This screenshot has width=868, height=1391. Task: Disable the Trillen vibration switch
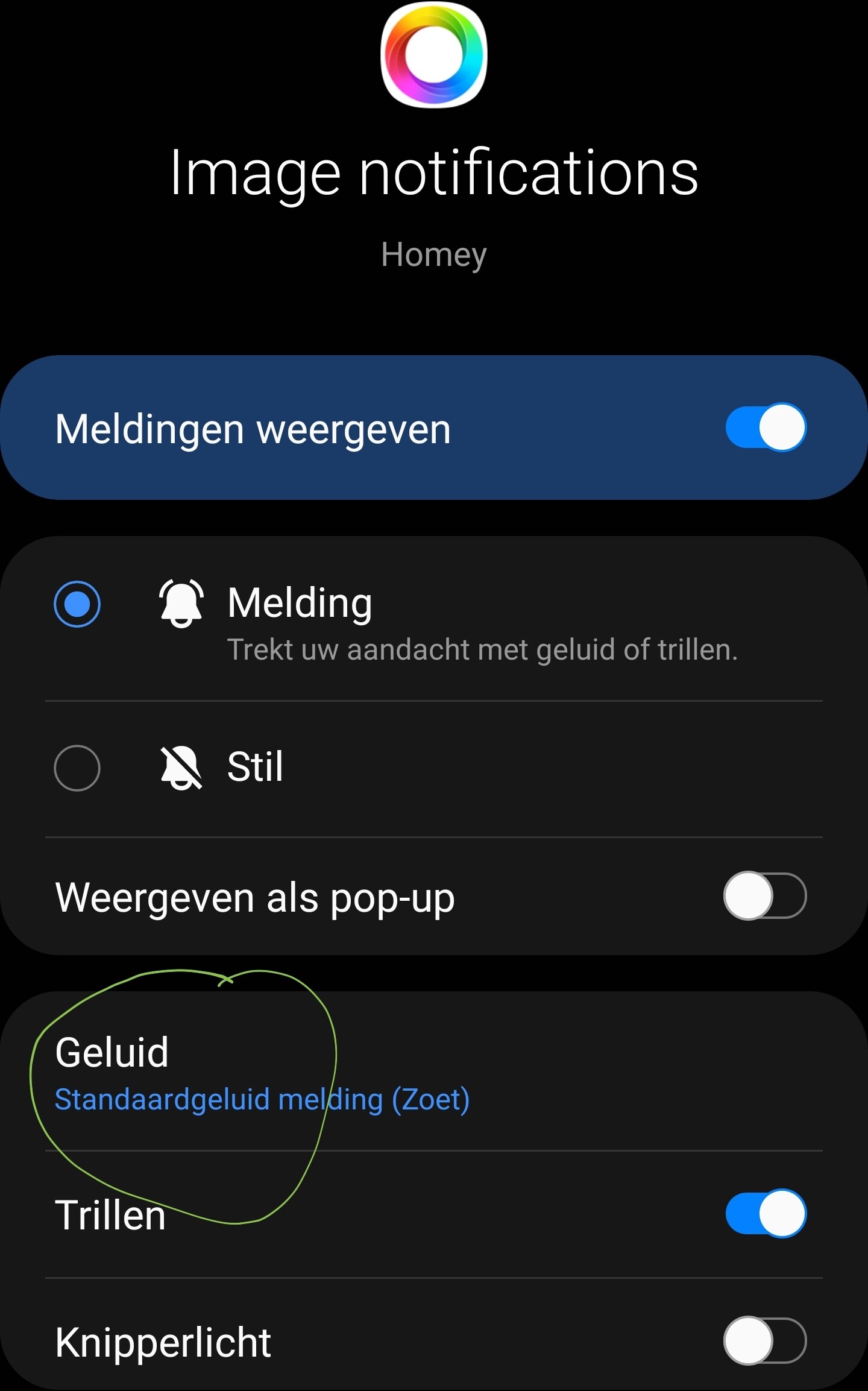766,1213
